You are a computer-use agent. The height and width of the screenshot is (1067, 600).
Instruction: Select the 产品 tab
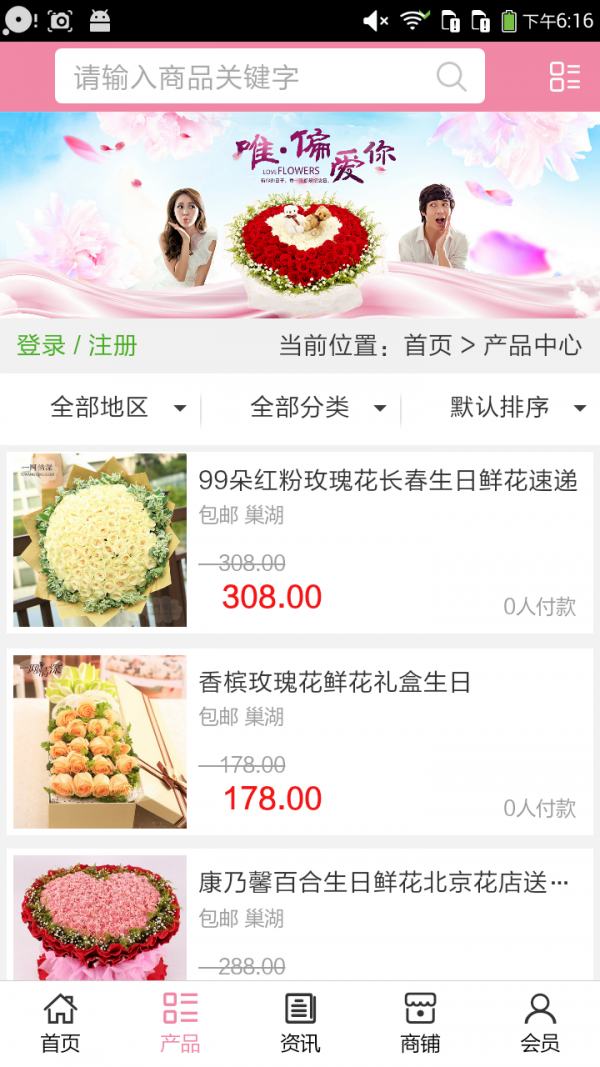pyautogui.click(x=180, y=1022)
